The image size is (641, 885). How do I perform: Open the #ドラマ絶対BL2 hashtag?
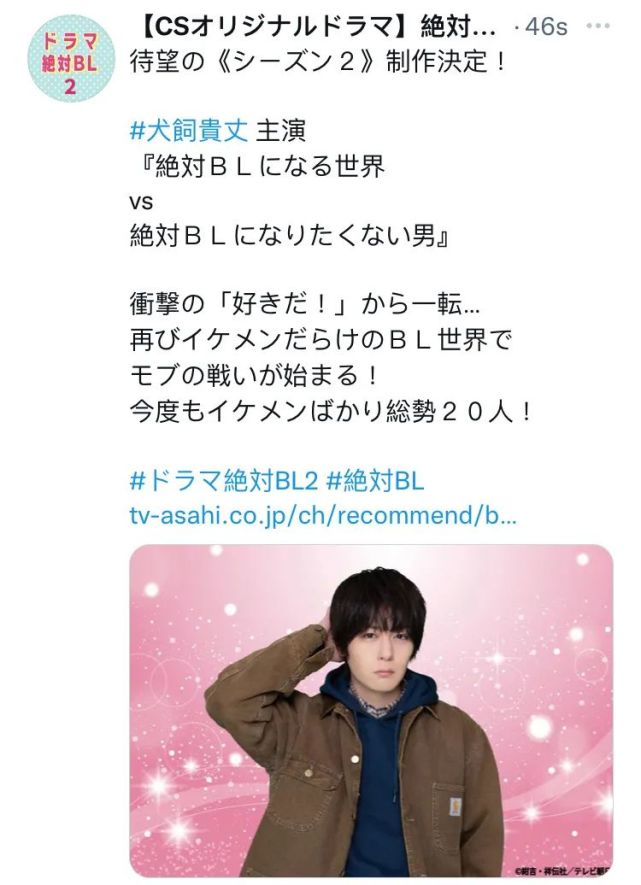pyautogui.click(x=224, y=481)
